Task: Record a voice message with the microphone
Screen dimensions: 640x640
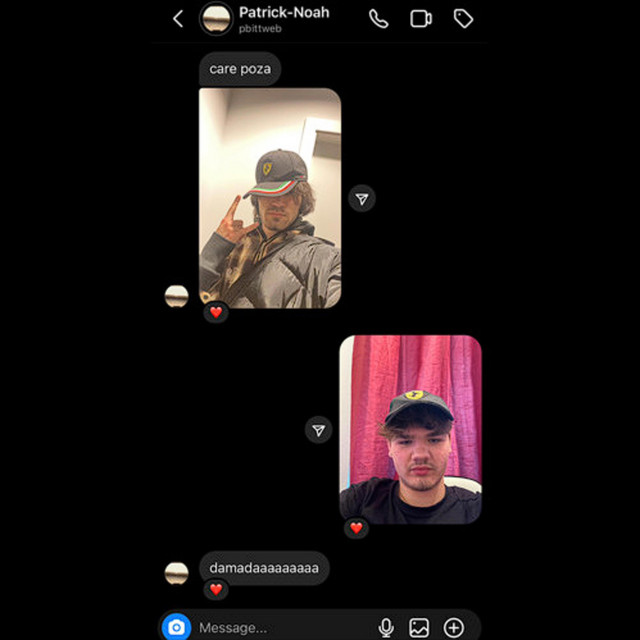Action: coord(386,627)
